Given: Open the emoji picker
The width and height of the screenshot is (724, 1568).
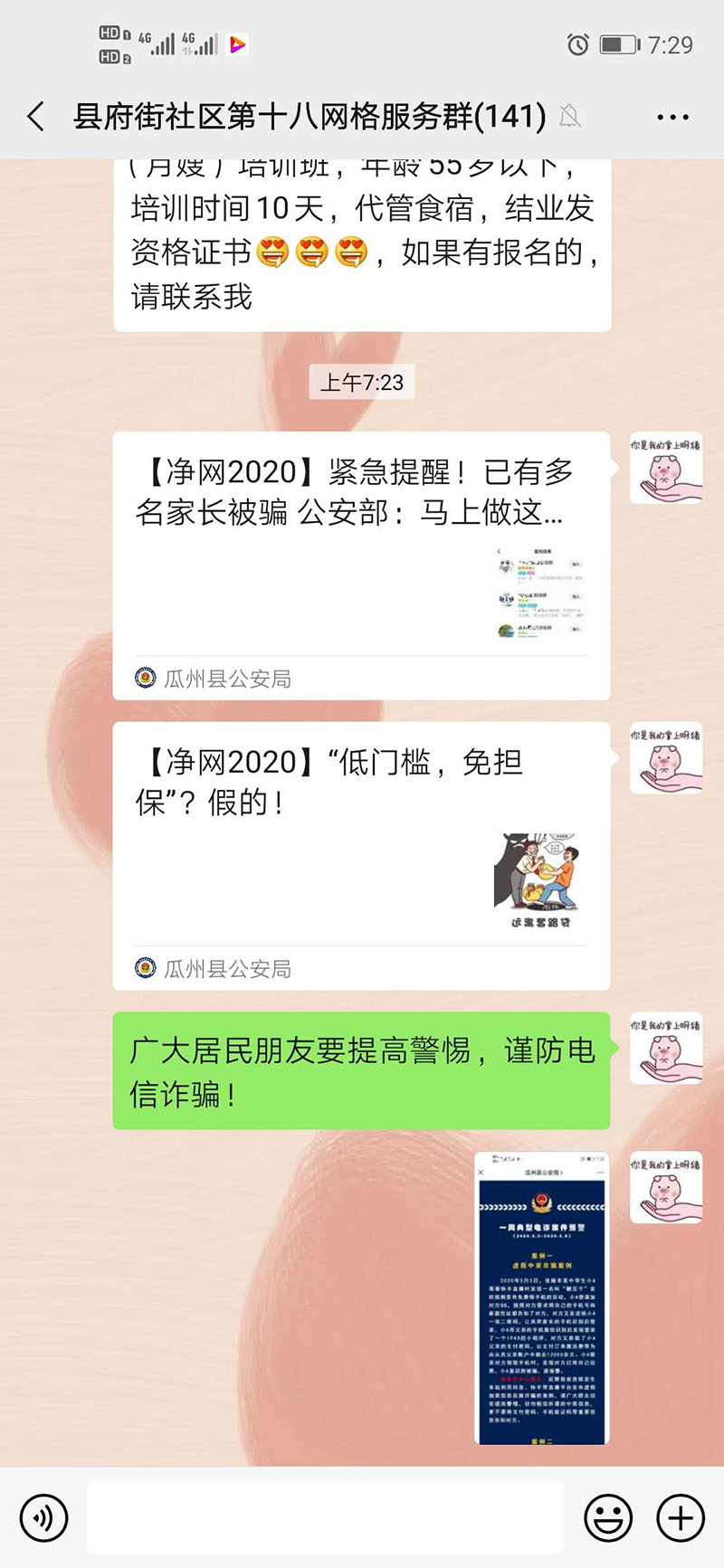Looking at the screenshot, I should pos(608,1517).
